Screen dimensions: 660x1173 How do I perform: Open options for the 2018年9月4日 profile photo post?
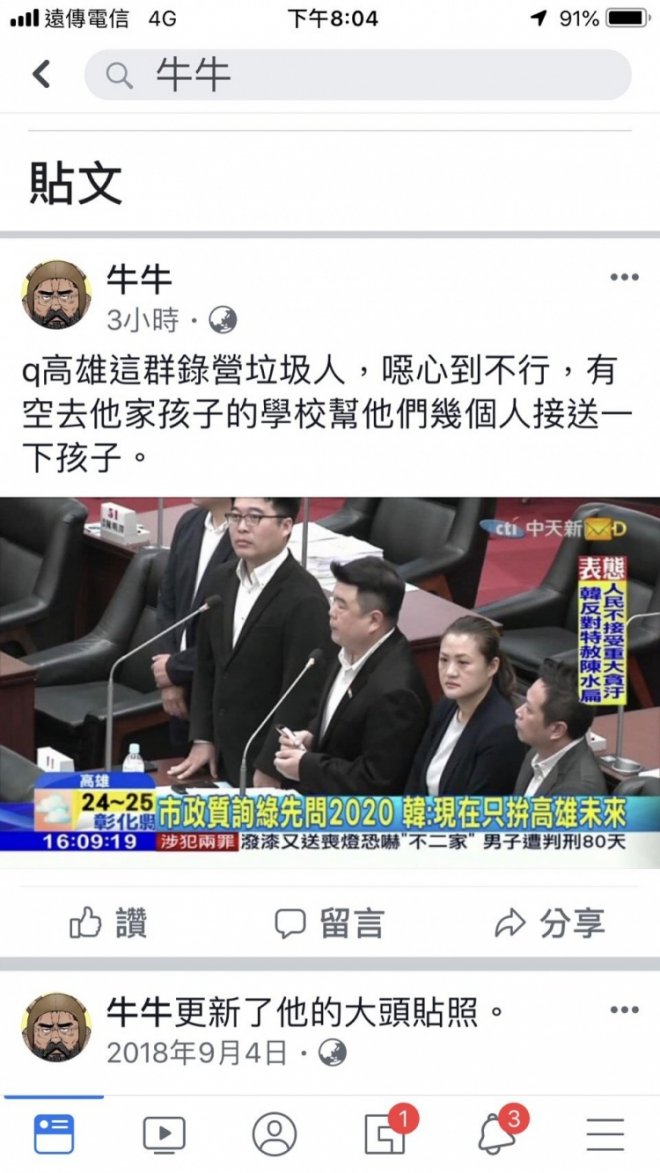(623, 1011)
